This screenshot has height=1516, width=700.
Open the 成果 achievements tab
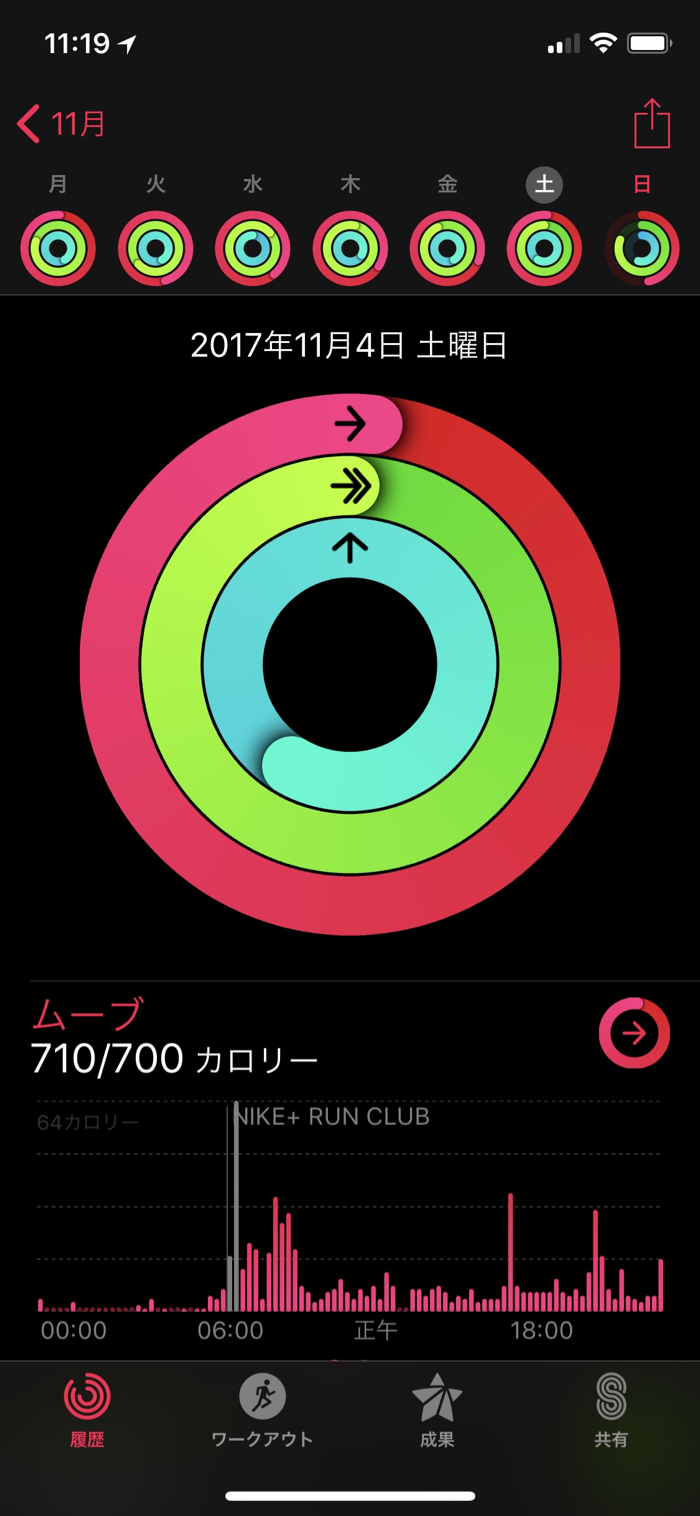437,1410
